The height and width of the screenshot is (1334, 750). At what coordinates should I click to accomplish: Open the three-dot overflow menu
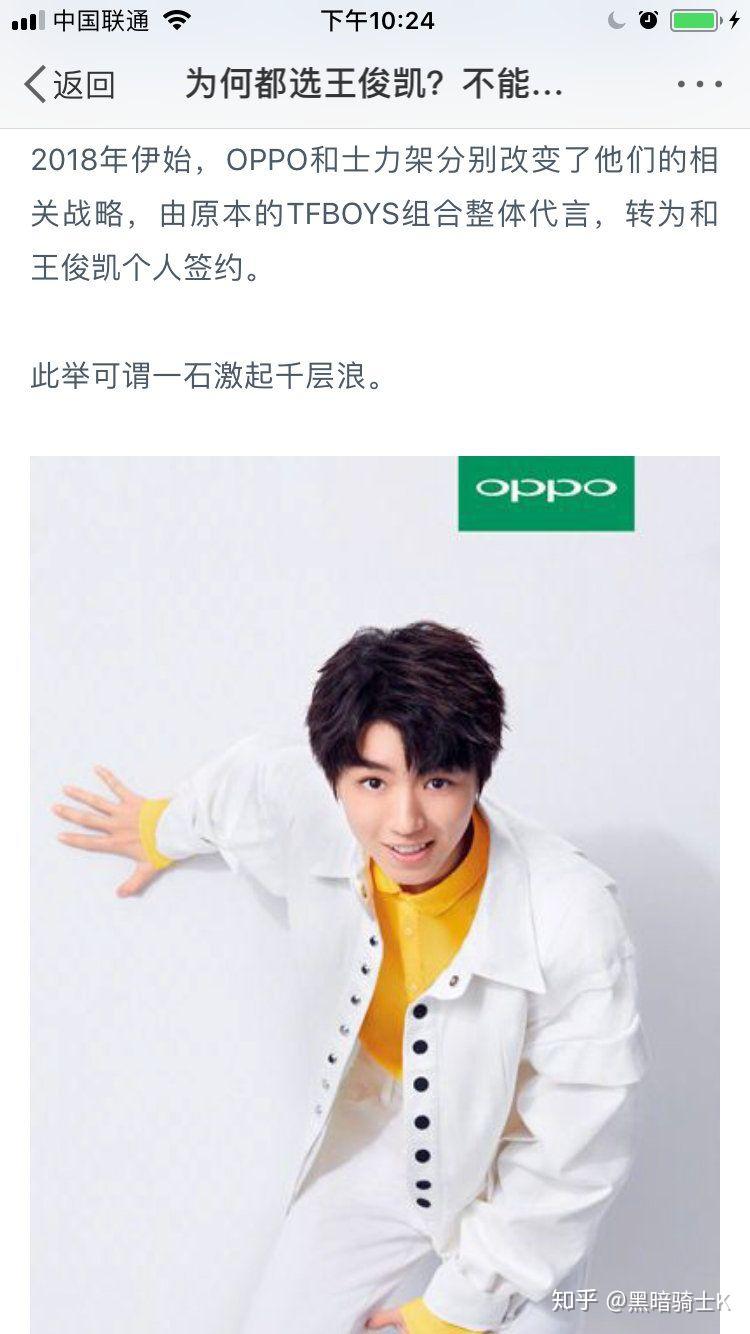(698, 85)
